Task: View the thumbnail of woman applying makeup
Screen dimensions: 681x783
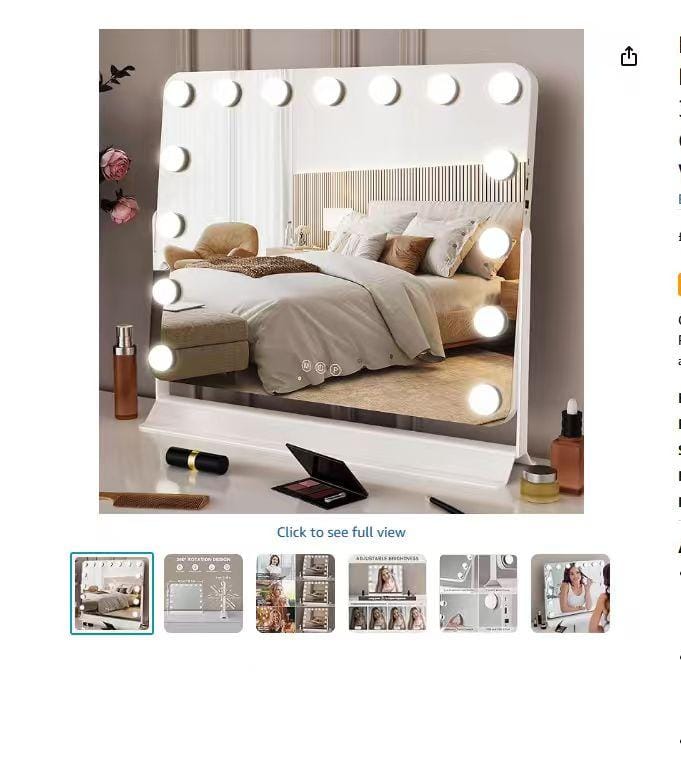Action: (x=570, y=593)
